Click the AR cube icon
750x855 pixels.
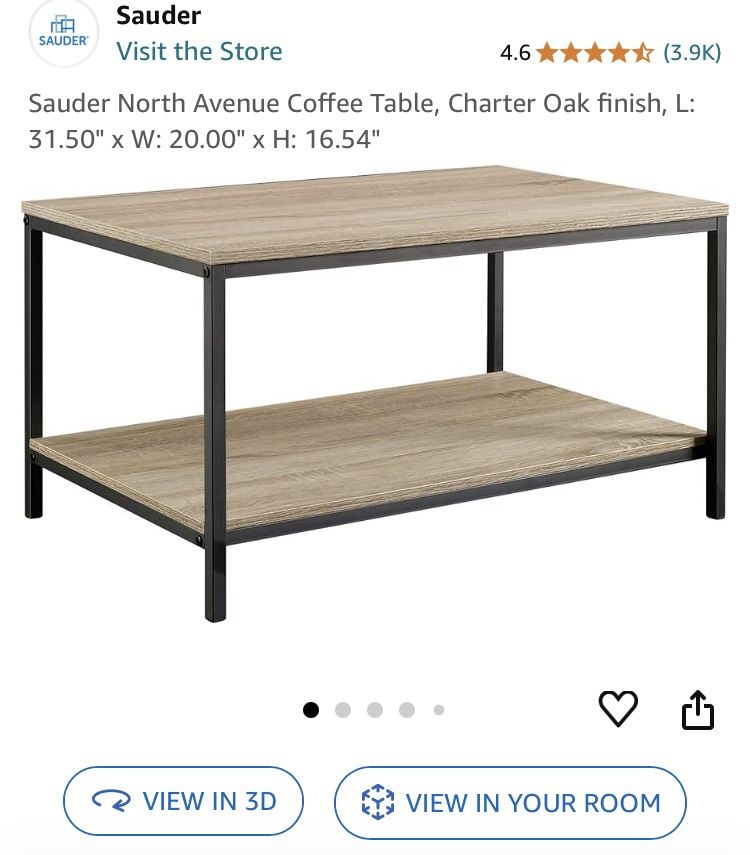(x=374, y=800)
